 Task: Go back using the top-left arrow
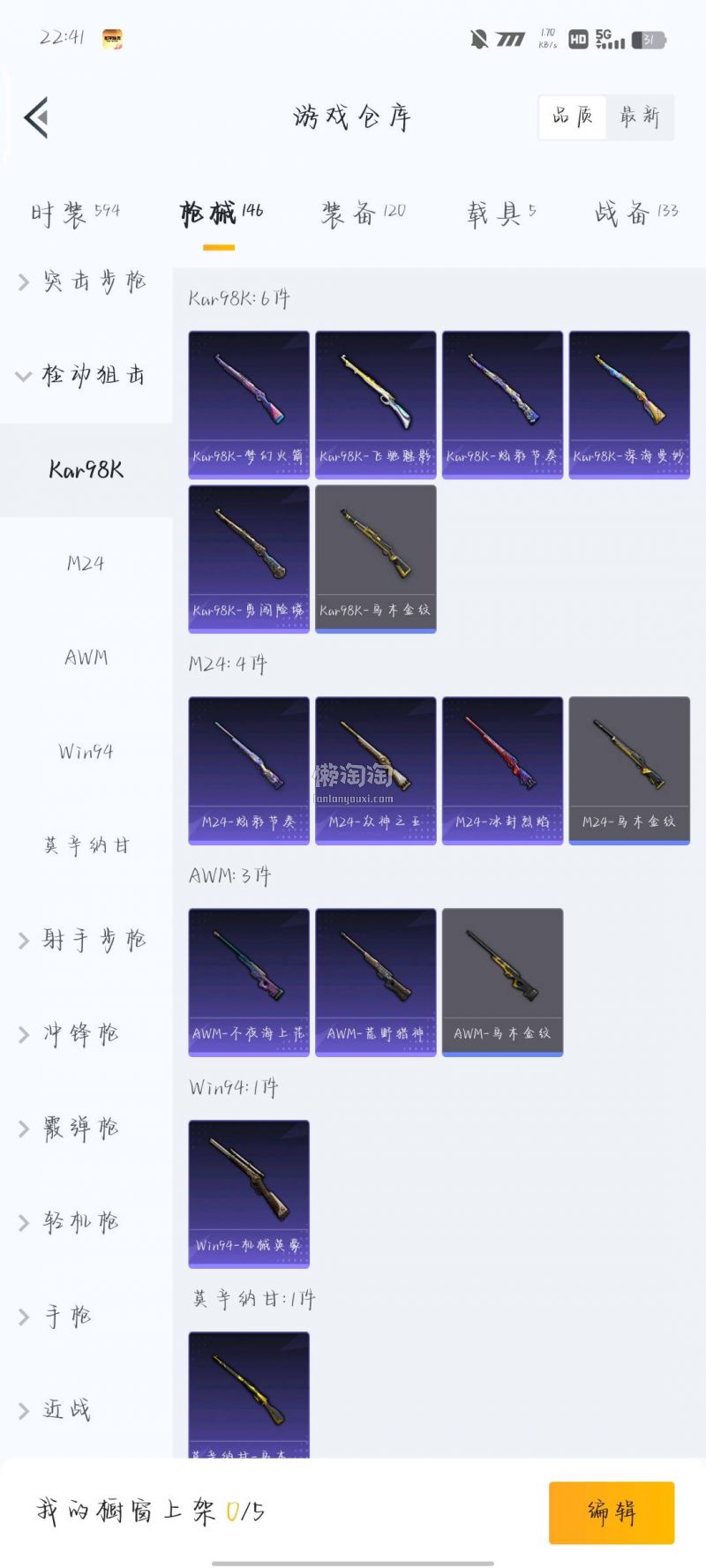(x=36, y=117)
